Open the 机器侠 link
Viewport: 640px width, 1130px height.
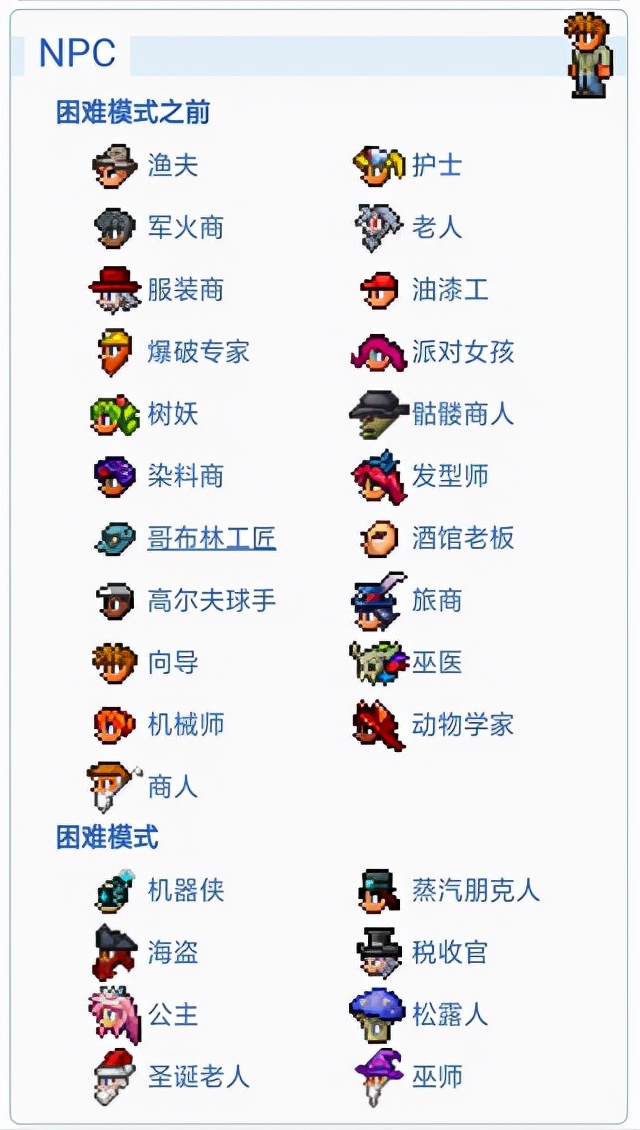click(185, 890)
